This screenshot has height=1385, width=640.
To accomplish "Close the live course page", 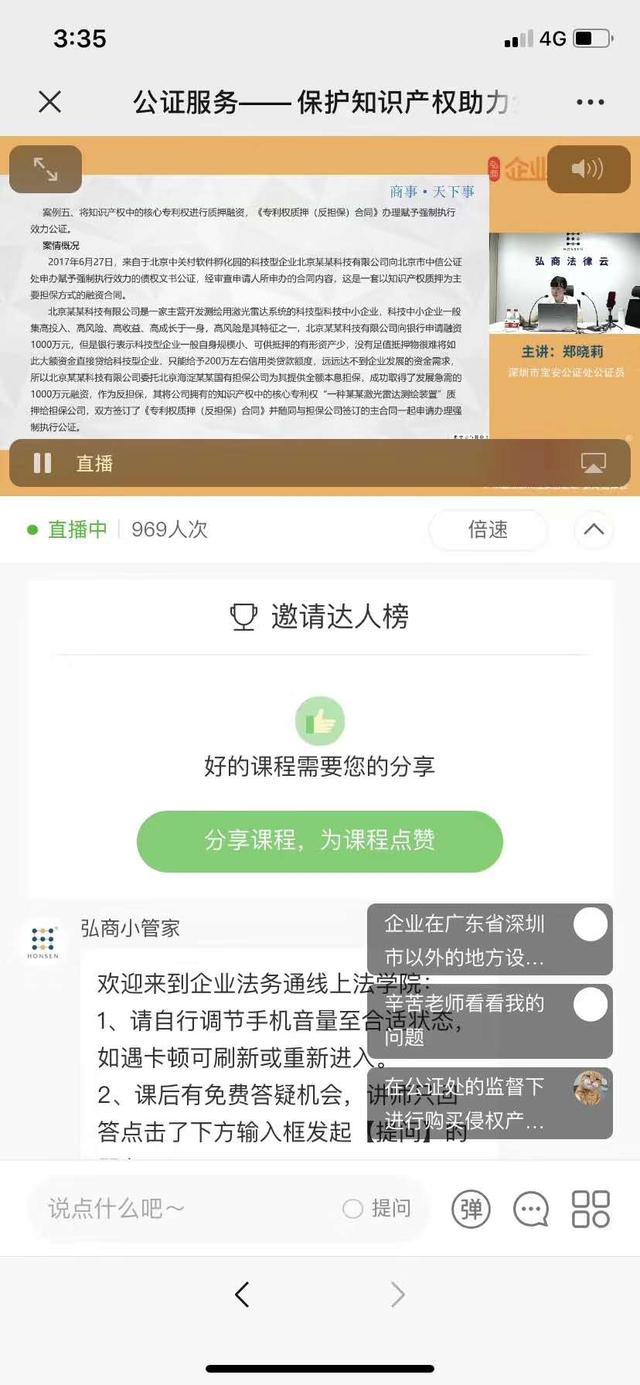I will [x=49, y=101].
